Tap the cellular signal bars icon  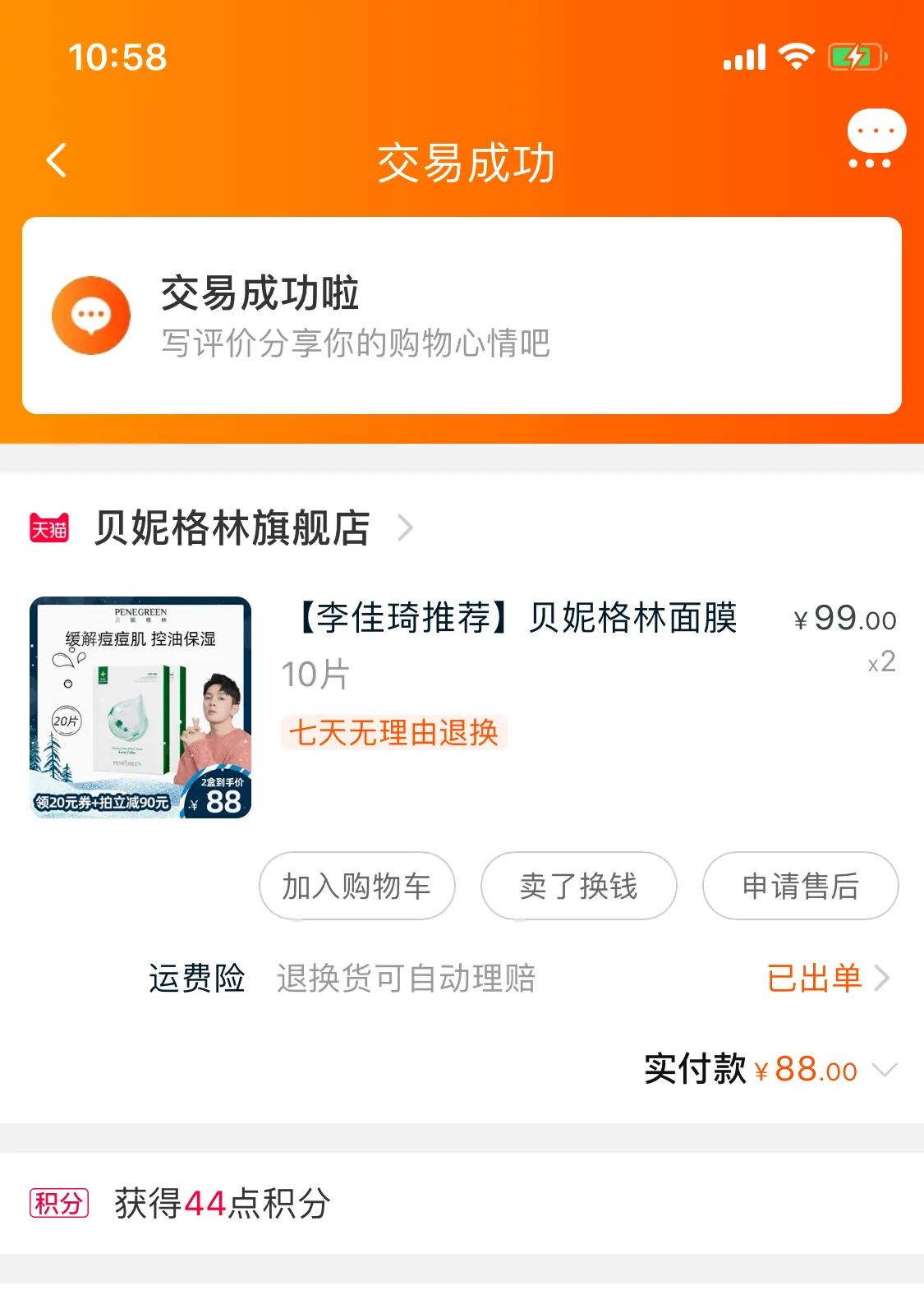click(x=744, y=56)
